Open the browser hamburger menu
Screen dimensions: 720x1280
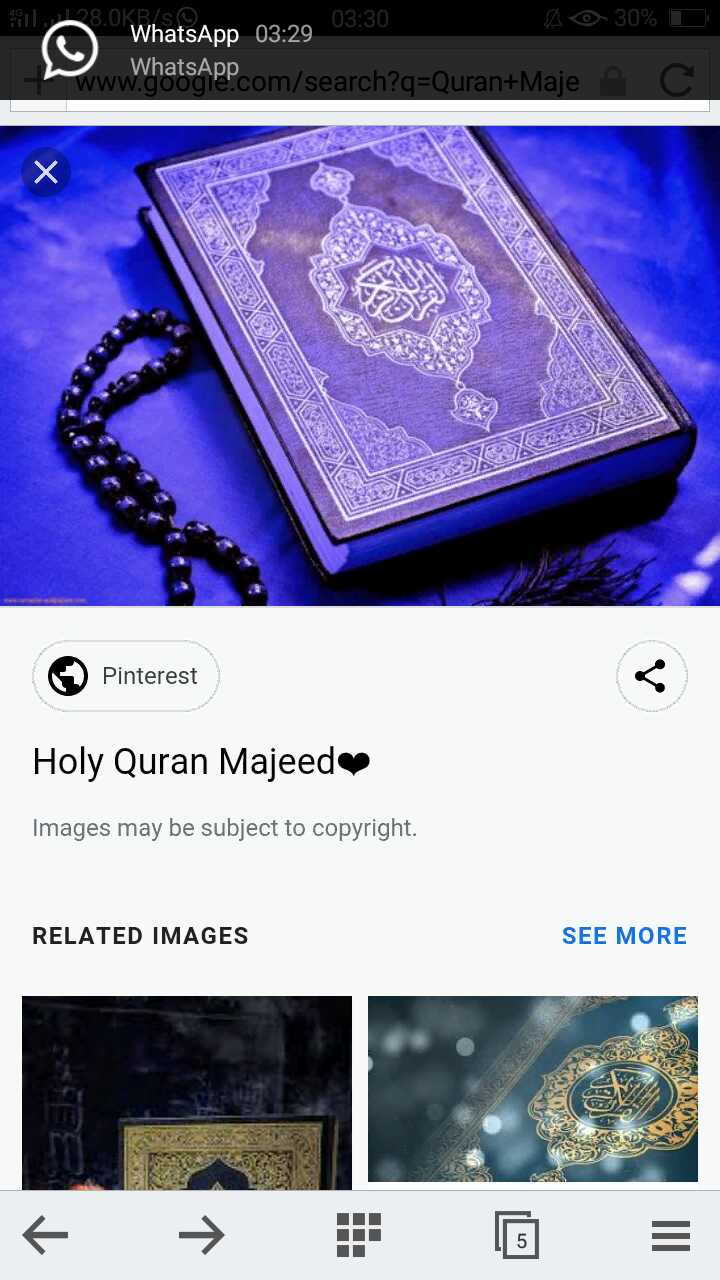click(671, 1236)
